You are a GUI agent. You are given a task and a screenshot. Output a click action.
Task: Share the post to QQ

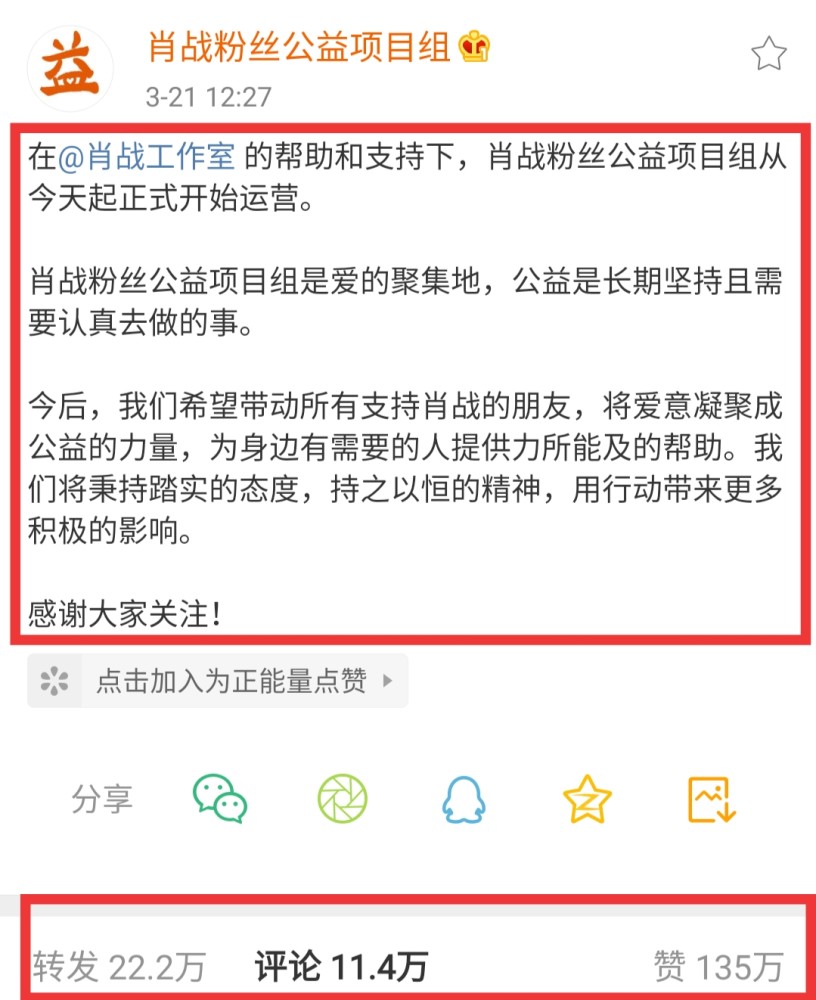pos(463,798)
